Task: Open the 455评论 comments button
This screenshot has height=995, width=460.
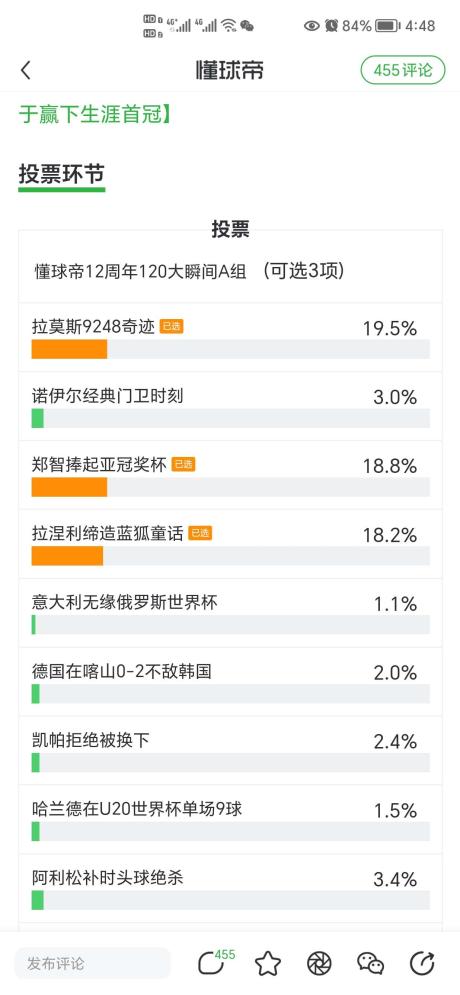Action: pyautogui.click(x=403, y=70)
